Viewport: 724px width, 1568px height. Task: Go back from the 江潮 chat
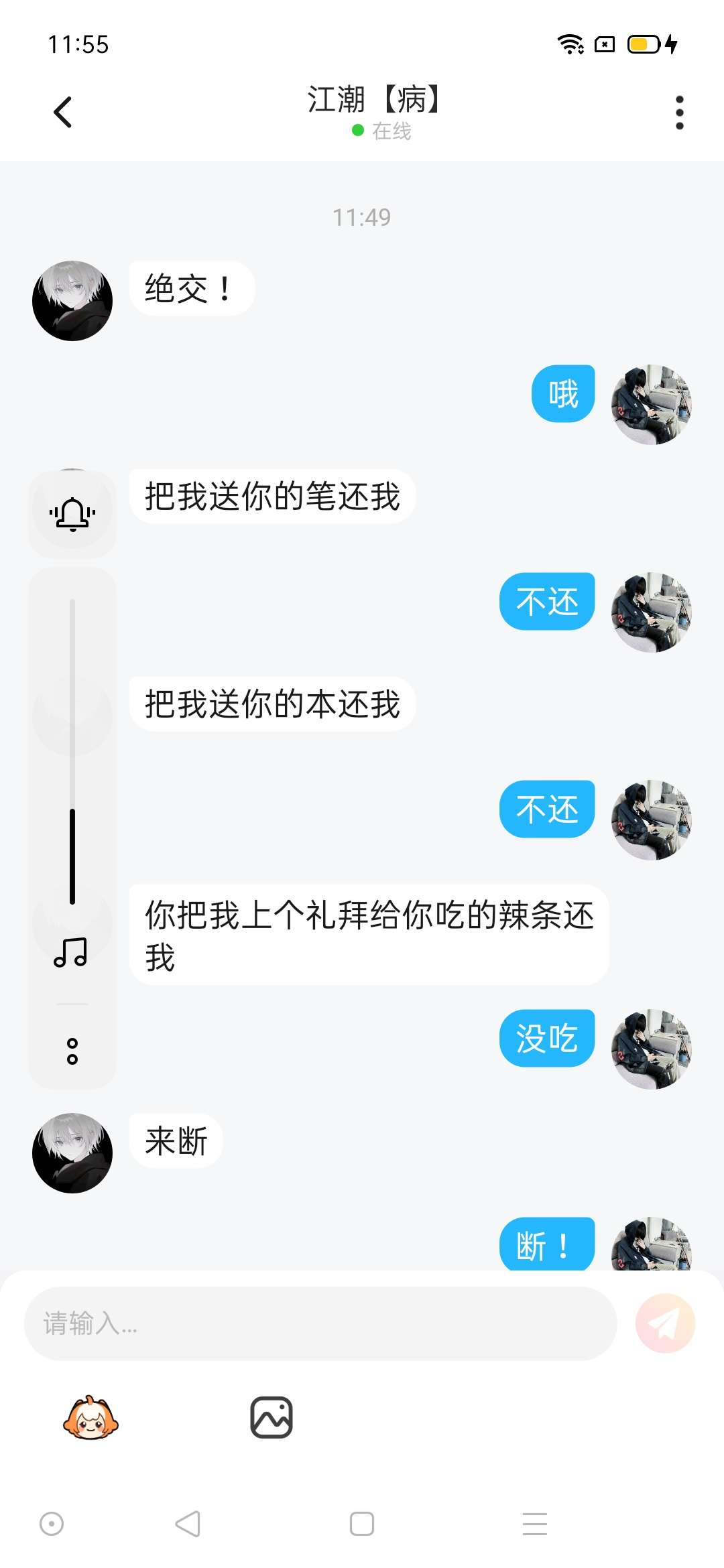(63, 112)
